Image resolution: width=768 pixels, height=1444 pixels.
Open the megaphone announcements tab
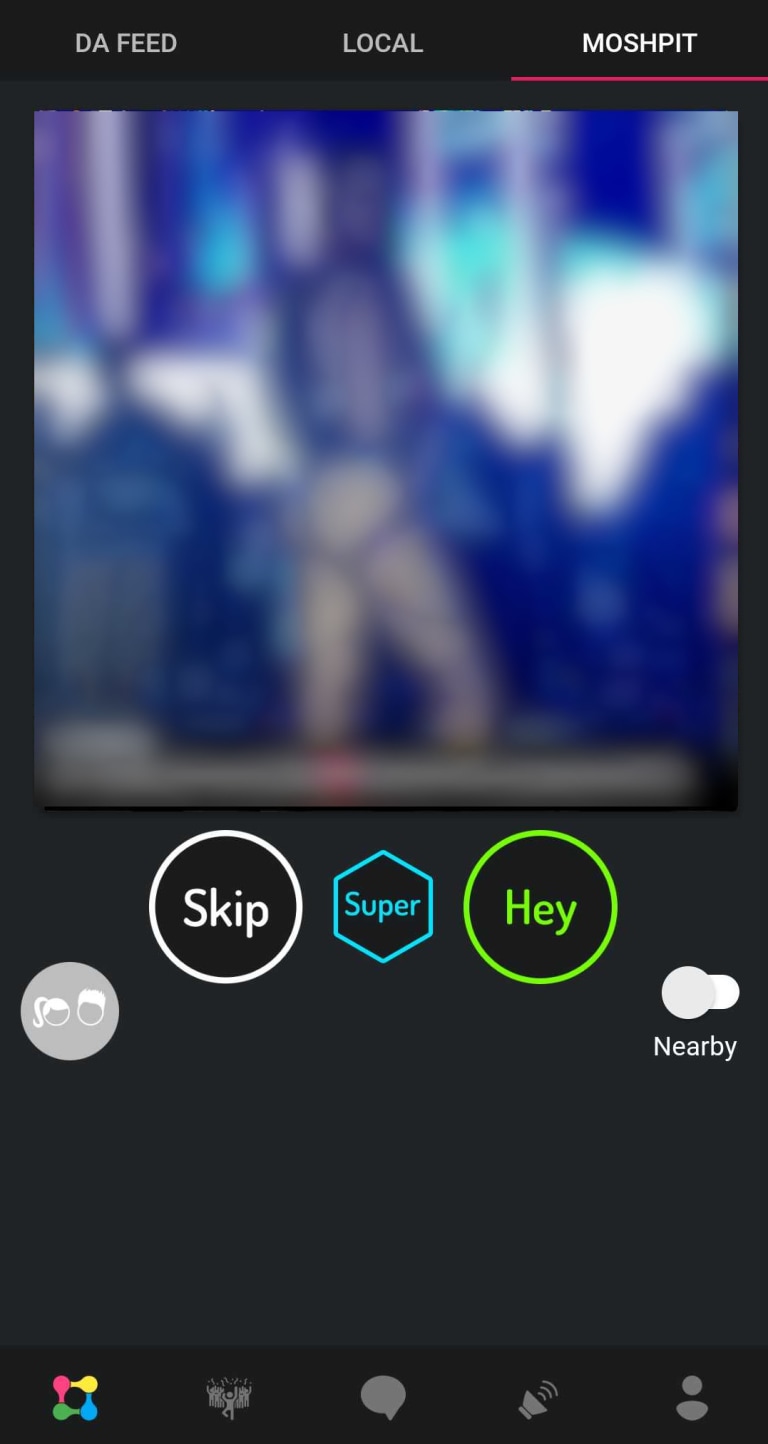(537, 1397)
